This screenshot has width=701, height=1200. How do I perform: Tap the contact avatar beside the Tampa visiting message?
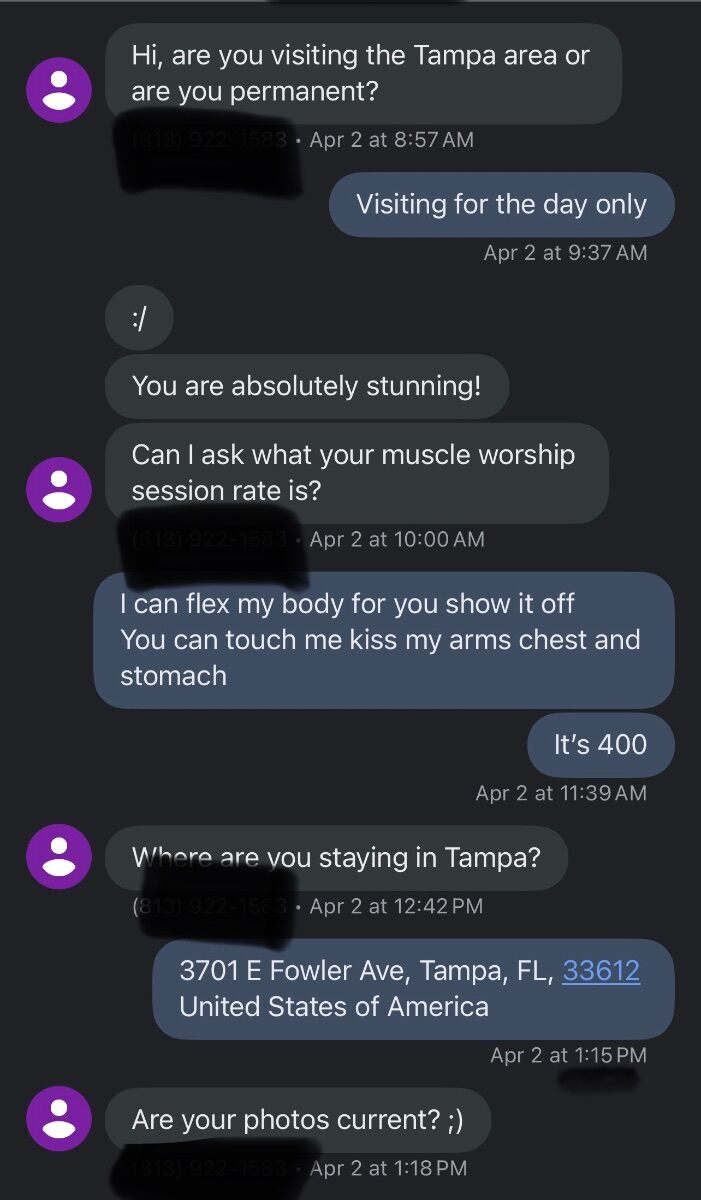(x=59, y=90)
